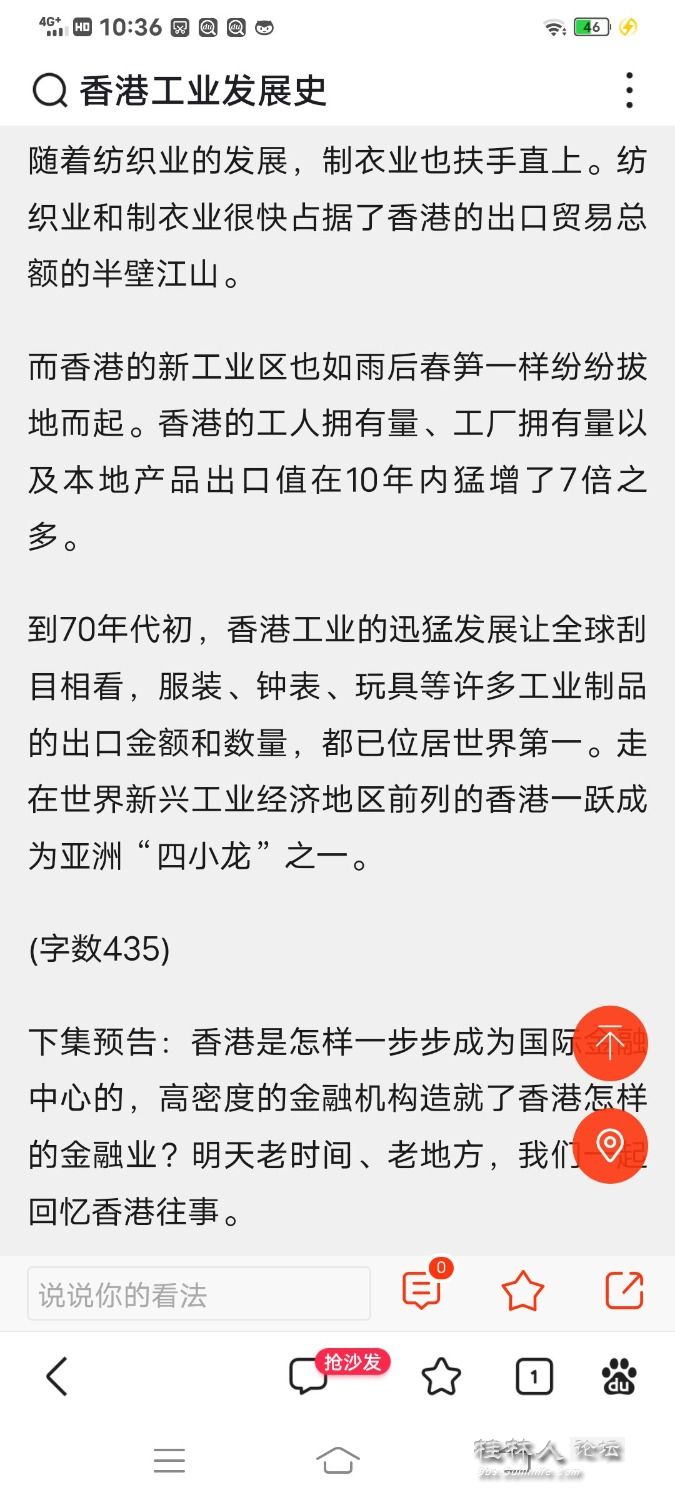Viewport: 675px width, 1500px height.
Task: Share the article via orange share icon
Action: (624, 1291)
